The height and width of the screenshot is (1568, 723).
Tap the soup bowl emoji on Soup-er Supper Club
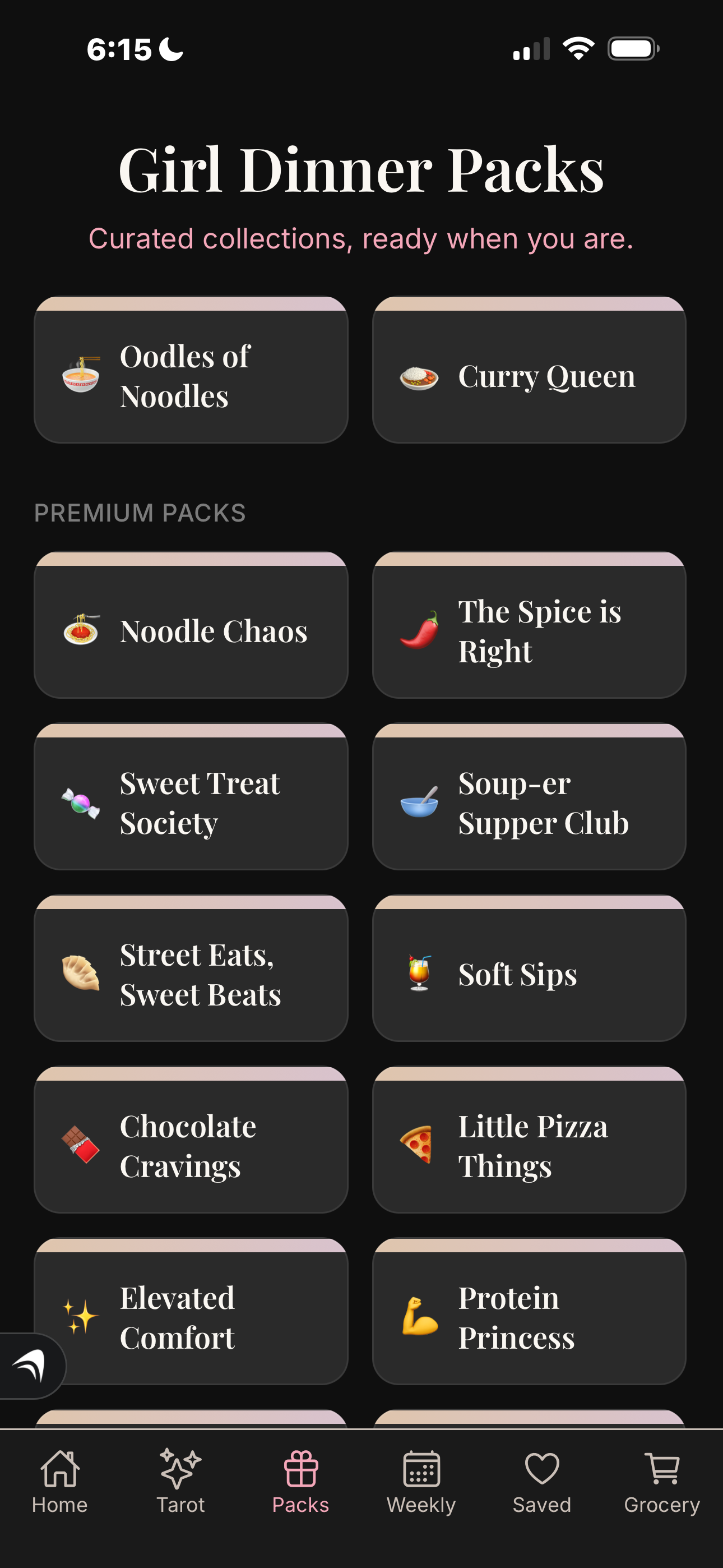tap(420, 803)
